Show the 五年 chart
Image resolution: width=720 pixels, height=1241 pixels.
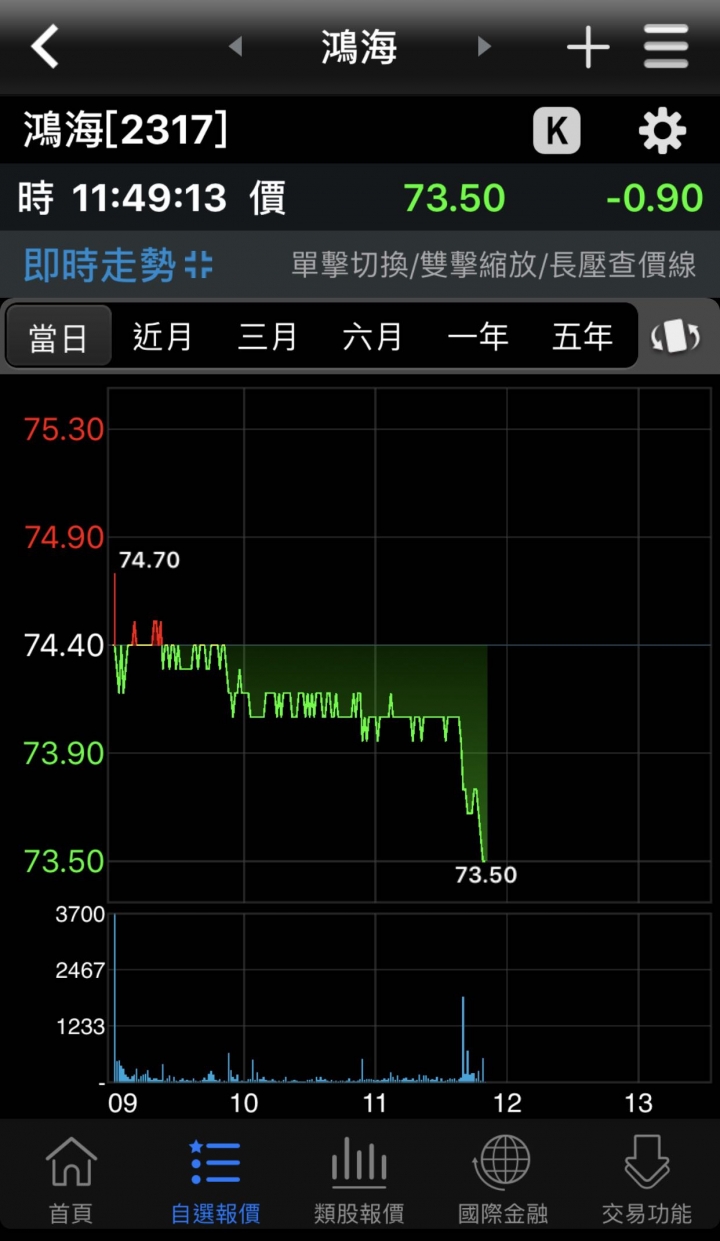[583, 337]
